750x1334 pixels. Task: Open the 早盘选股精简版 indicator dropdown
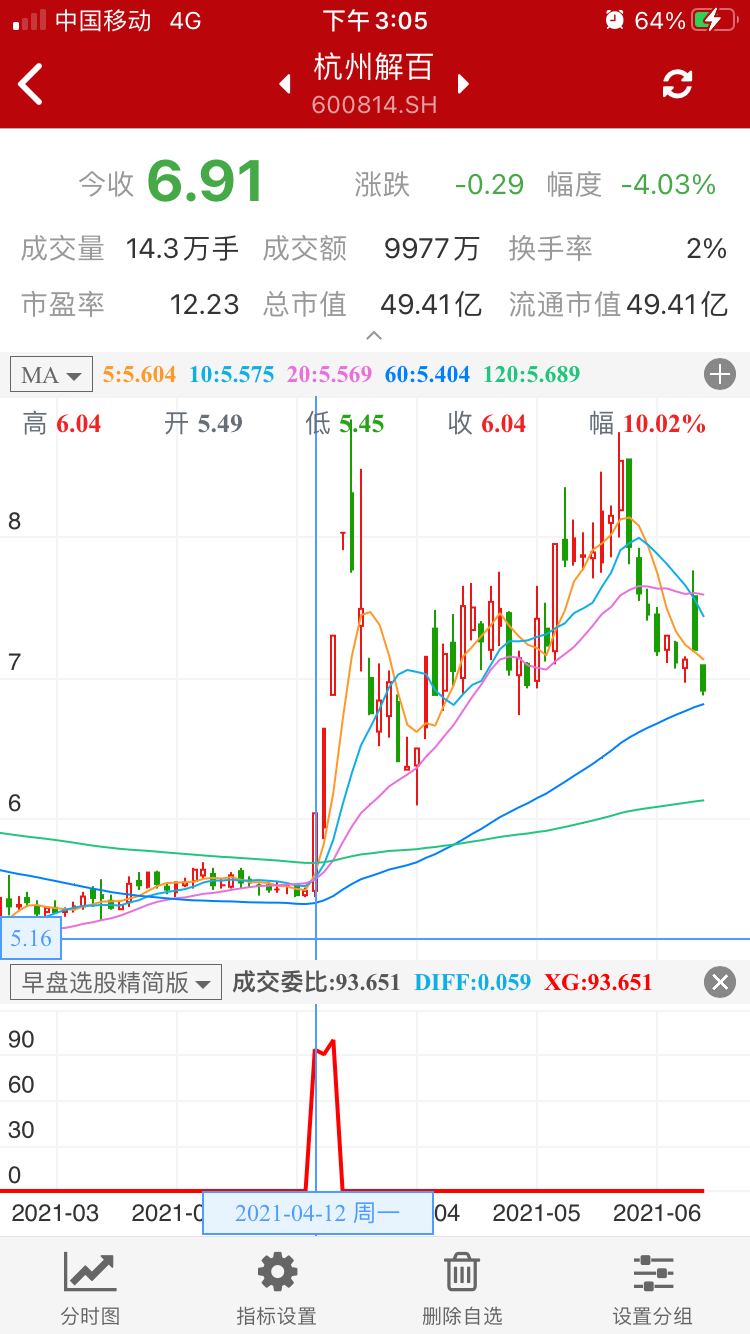coord(116,982)
